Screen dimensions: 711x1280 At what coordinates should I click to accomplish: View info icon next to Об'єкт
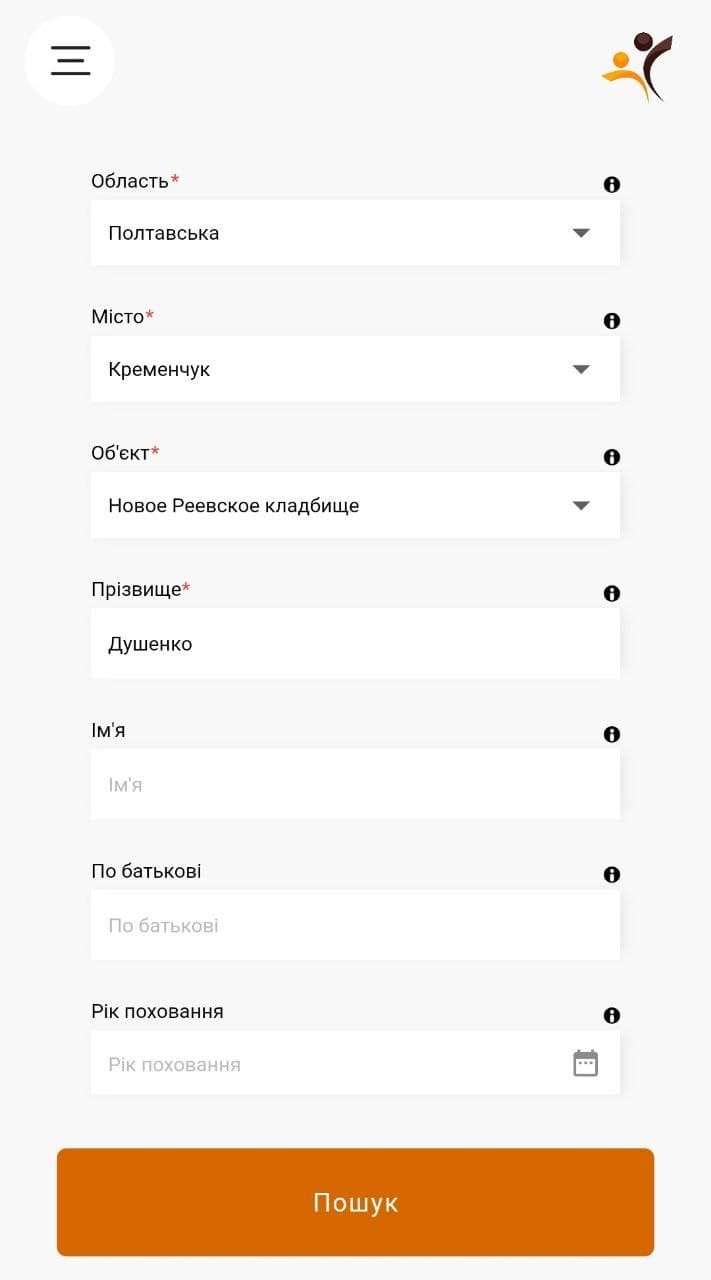[612, 457]
